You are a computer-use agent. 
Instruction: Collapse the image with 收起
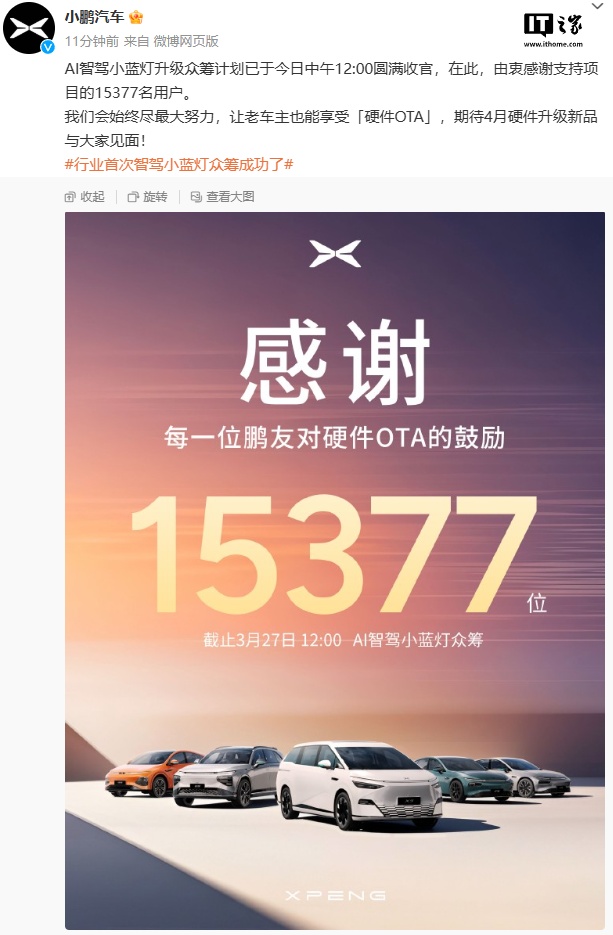tap(84, 197)
